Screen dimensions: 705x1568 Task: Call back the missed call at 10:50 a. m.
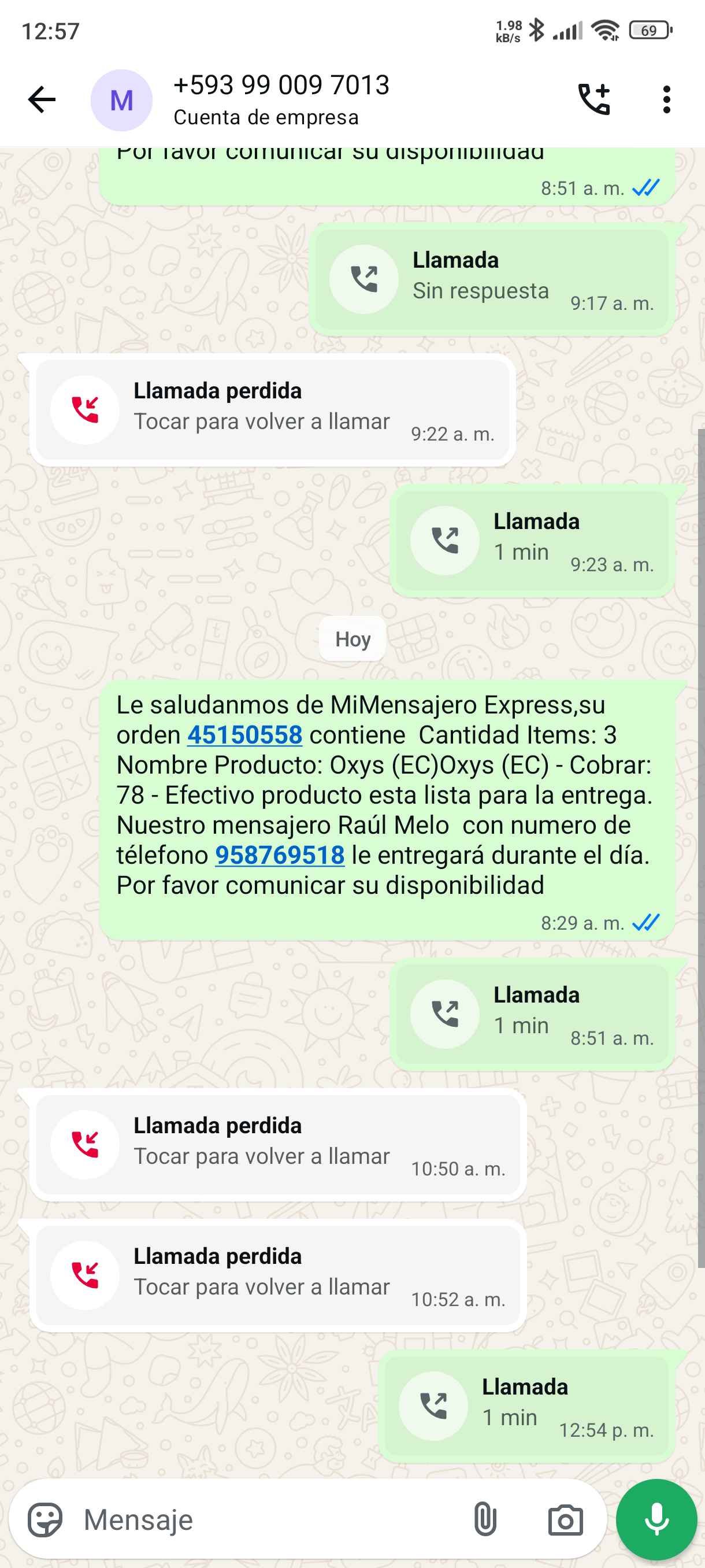(278, 1144)
